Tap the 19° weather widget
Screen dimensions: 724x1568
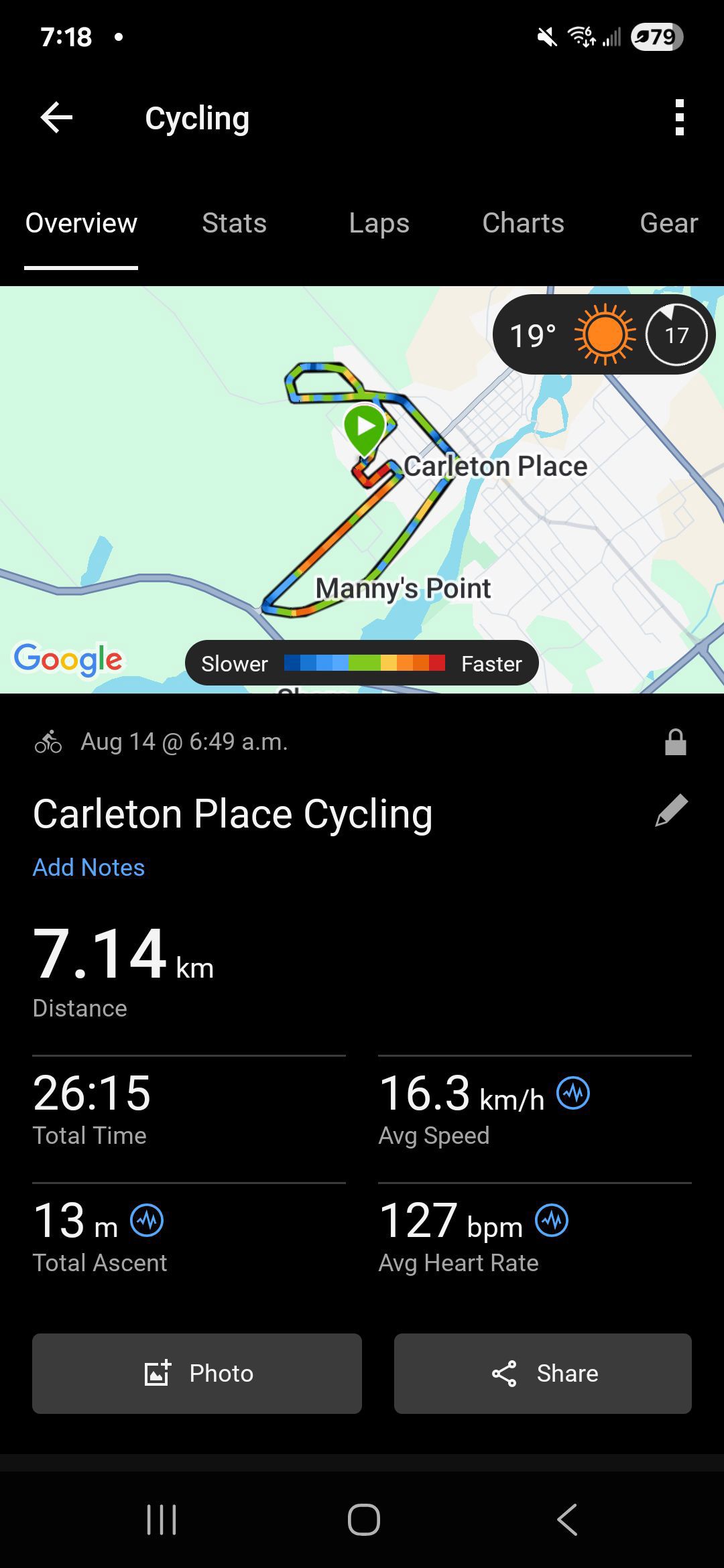tap(604, 334)
